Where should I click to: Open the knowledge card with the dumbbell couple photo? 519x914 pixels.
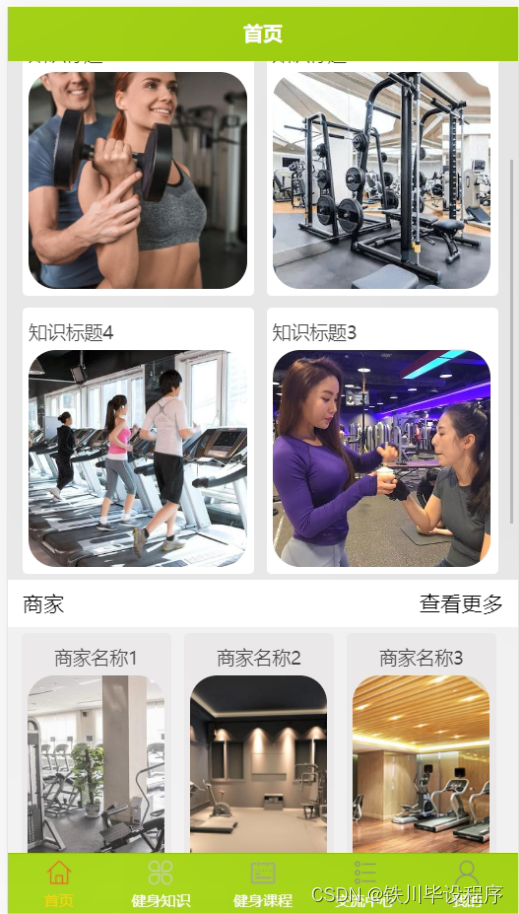tap(138, 178)
